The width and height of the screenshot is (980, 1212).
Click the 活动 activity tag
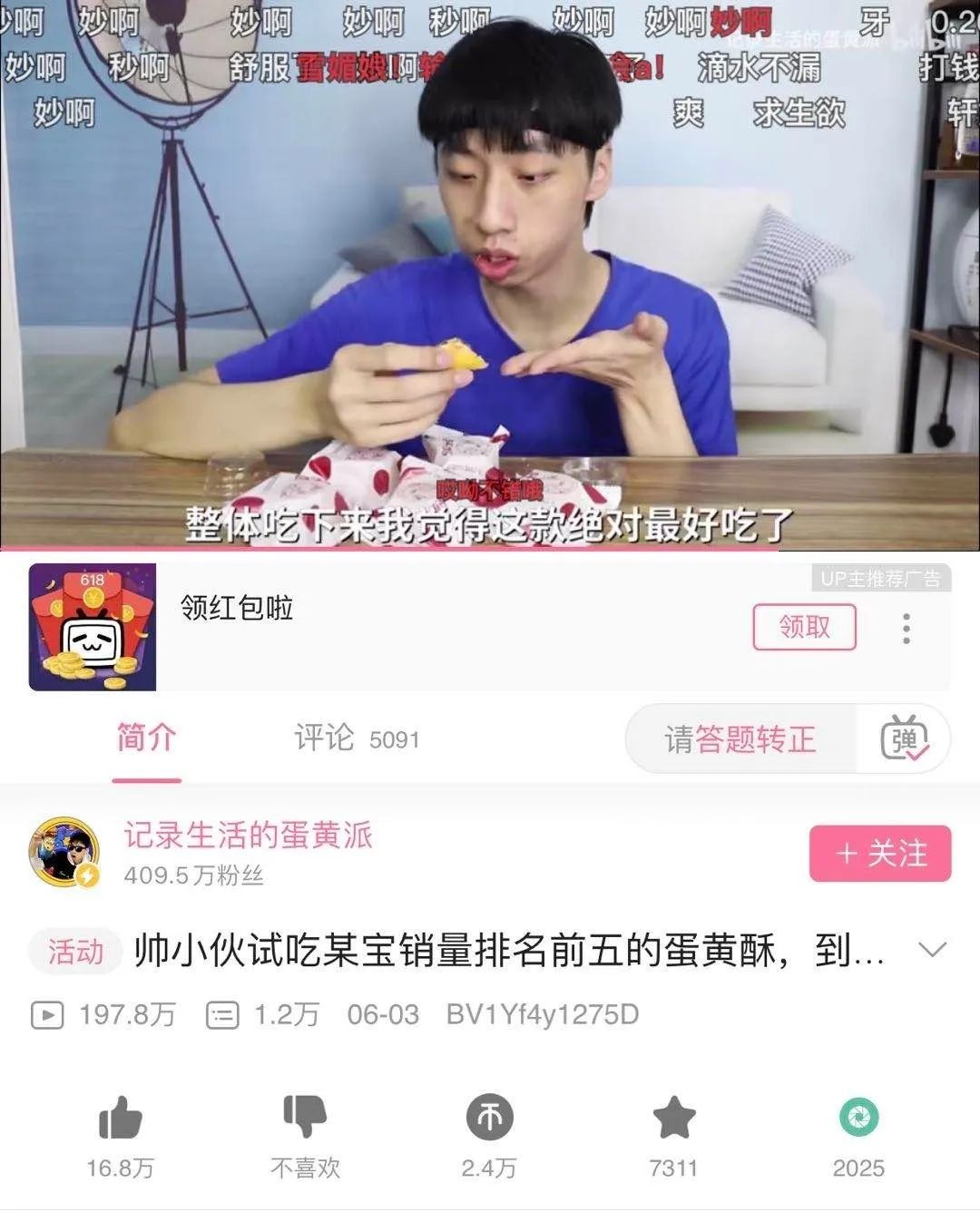click(74, 951)
